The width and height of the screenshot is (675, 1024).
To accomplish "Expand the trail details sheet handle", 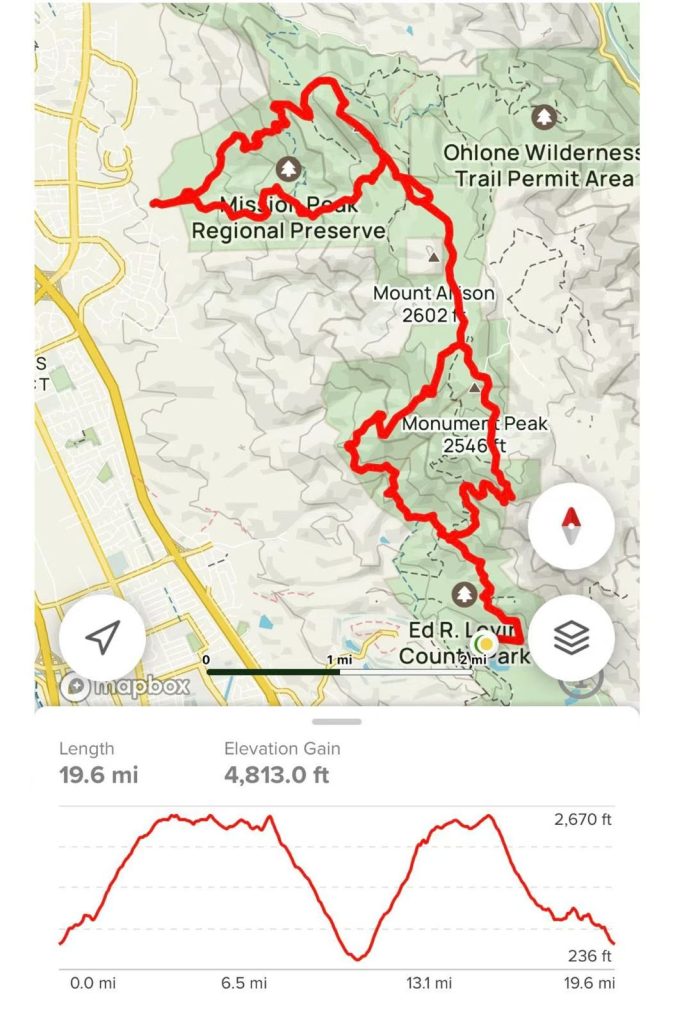I will [337, 721].
